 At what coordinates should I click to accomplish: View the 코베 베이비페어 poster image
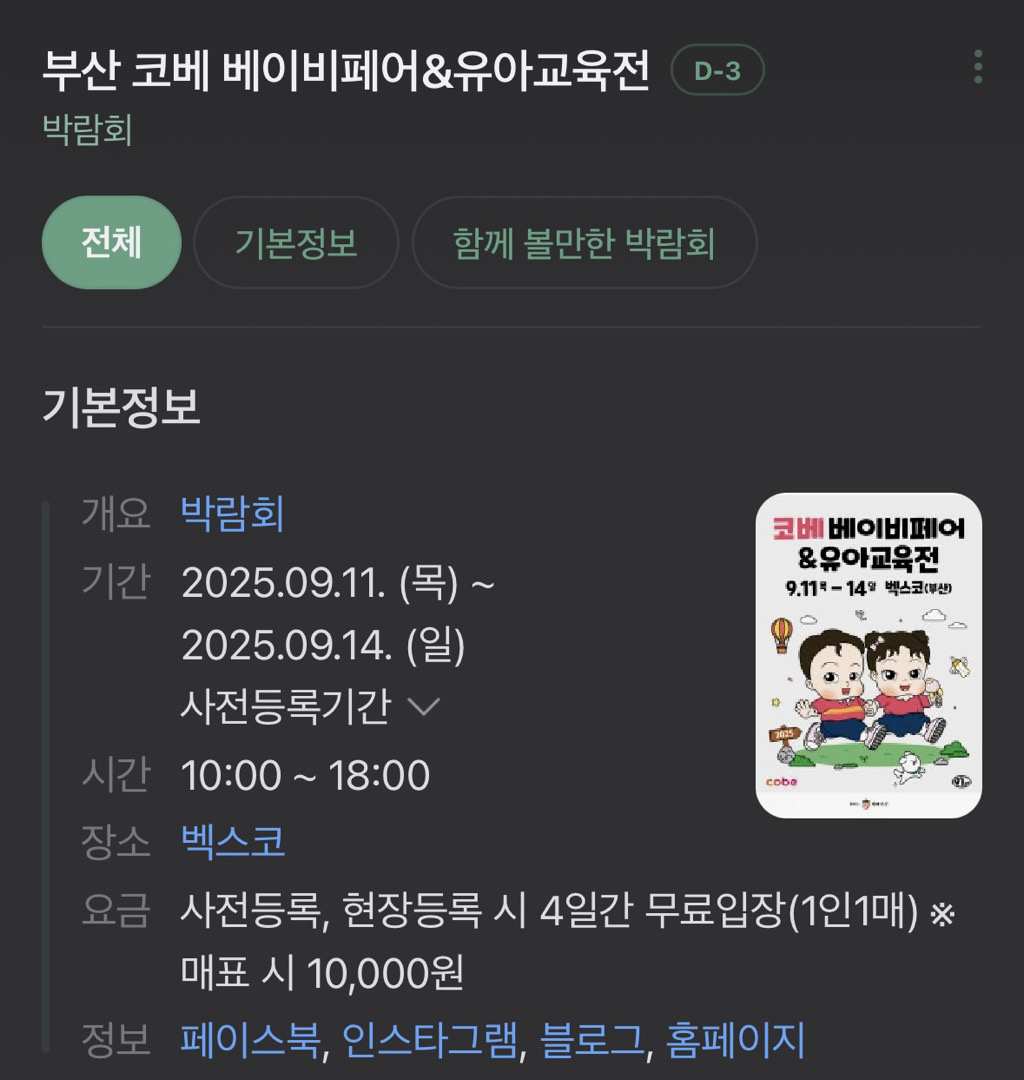[868, 655]
